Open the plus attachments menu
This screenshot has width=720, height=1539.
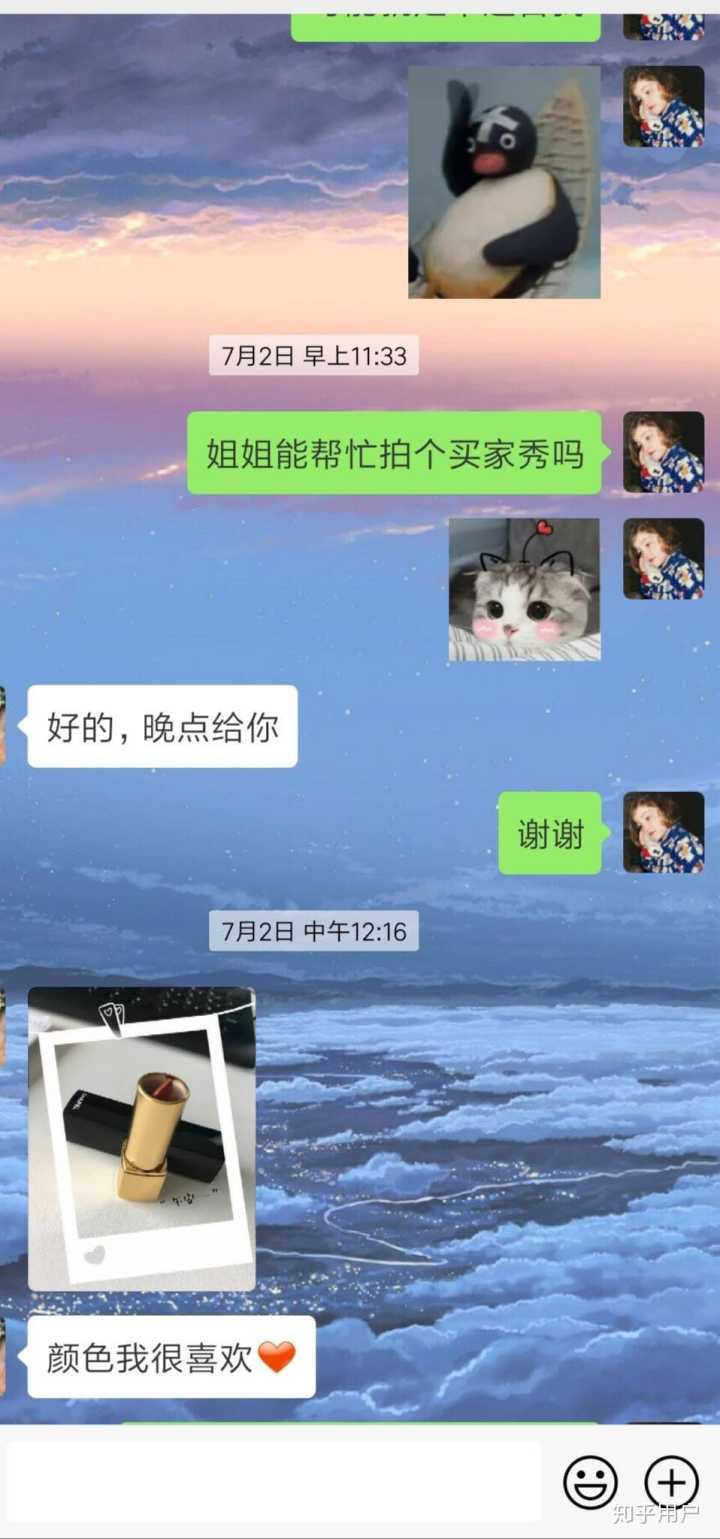tap(671, 1482)
